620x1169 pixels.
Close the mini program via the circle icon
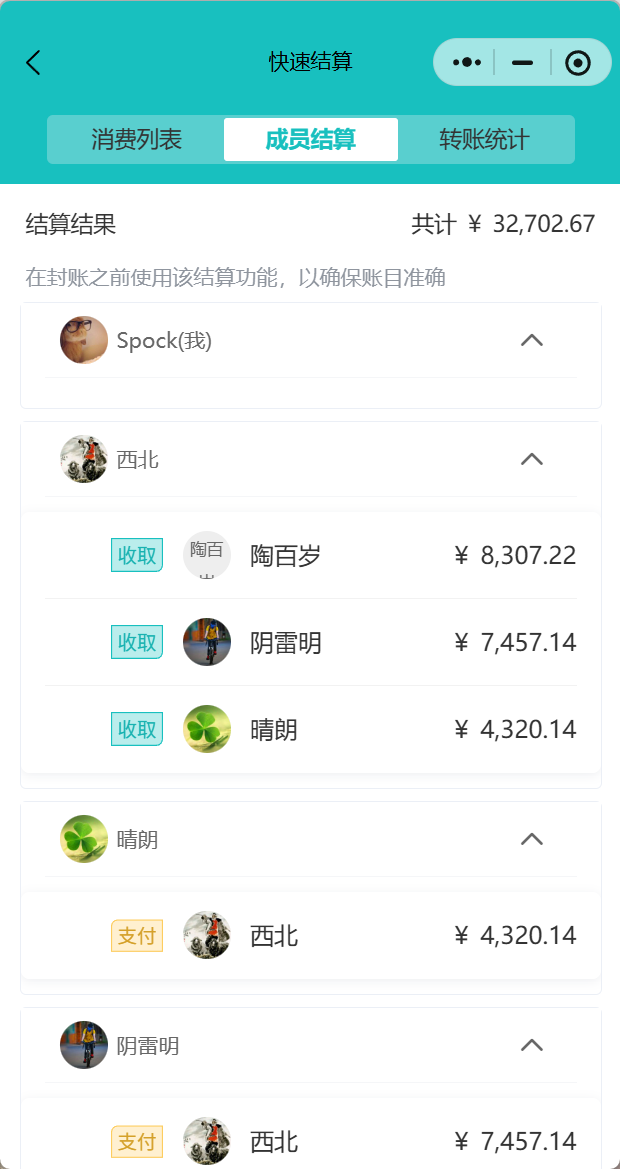(x=577, y=63)
